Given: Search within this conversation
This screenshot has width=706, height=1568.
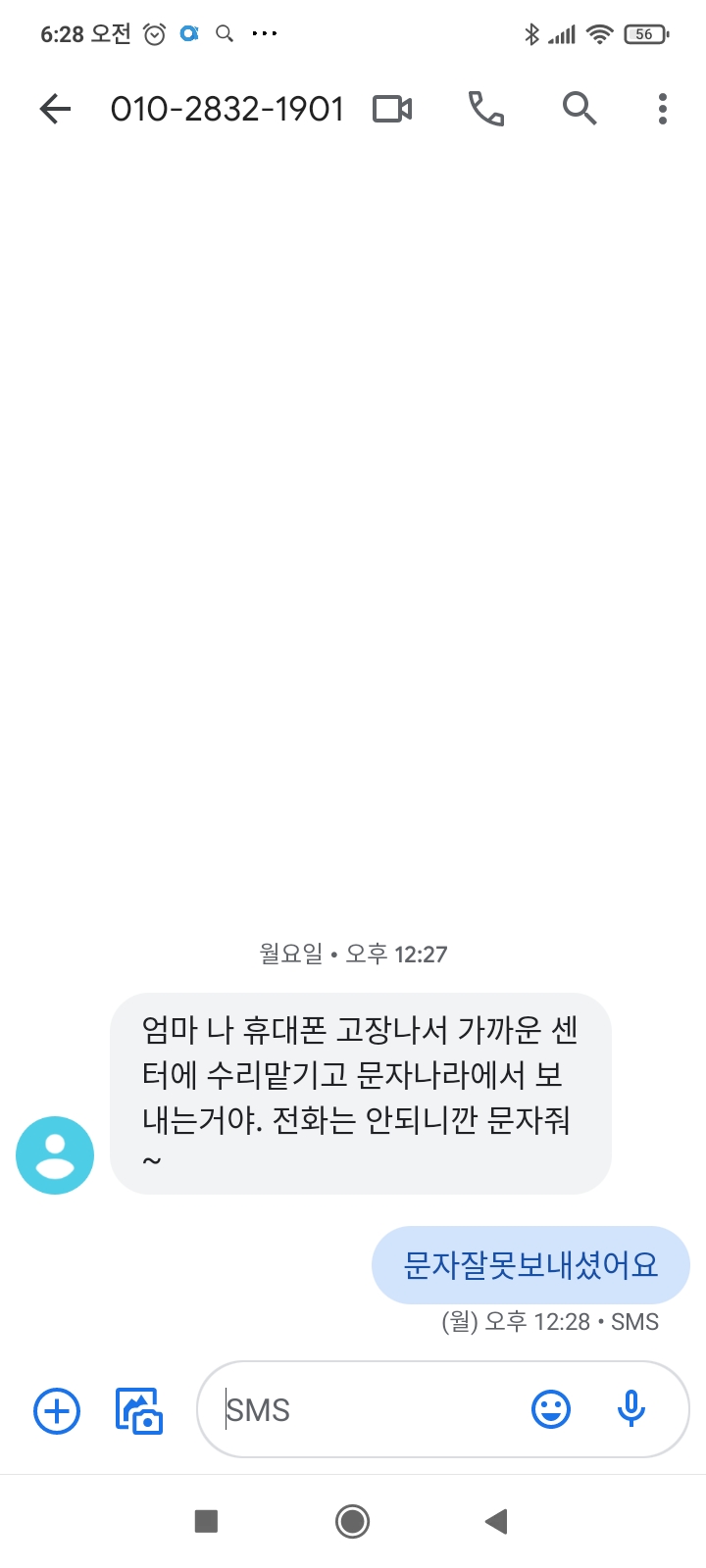Looking at the screenshot, I should [x=579, y=109].
